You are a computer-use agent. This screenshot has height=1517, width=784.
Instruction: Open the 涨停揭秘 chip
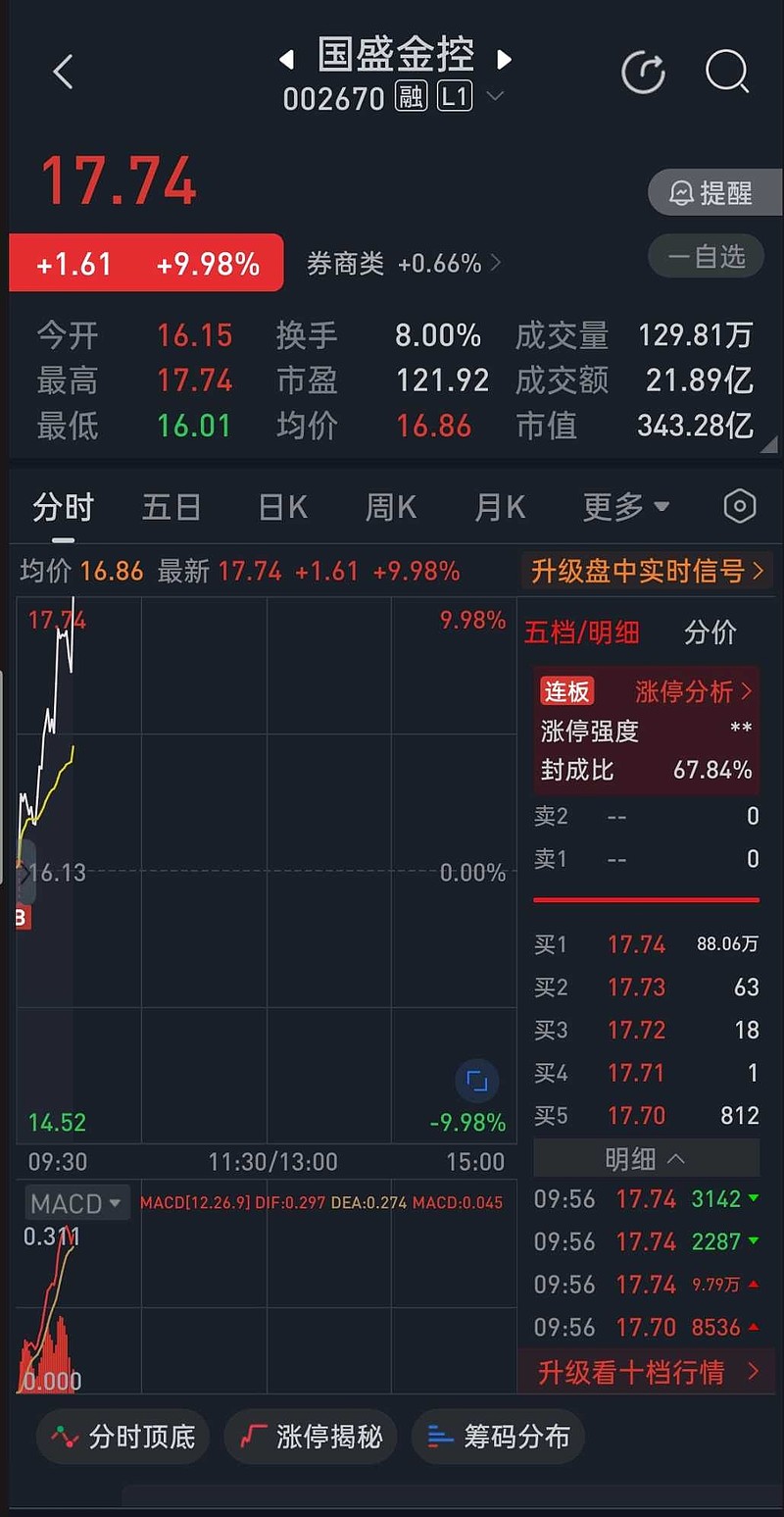tap(311, 1437)
